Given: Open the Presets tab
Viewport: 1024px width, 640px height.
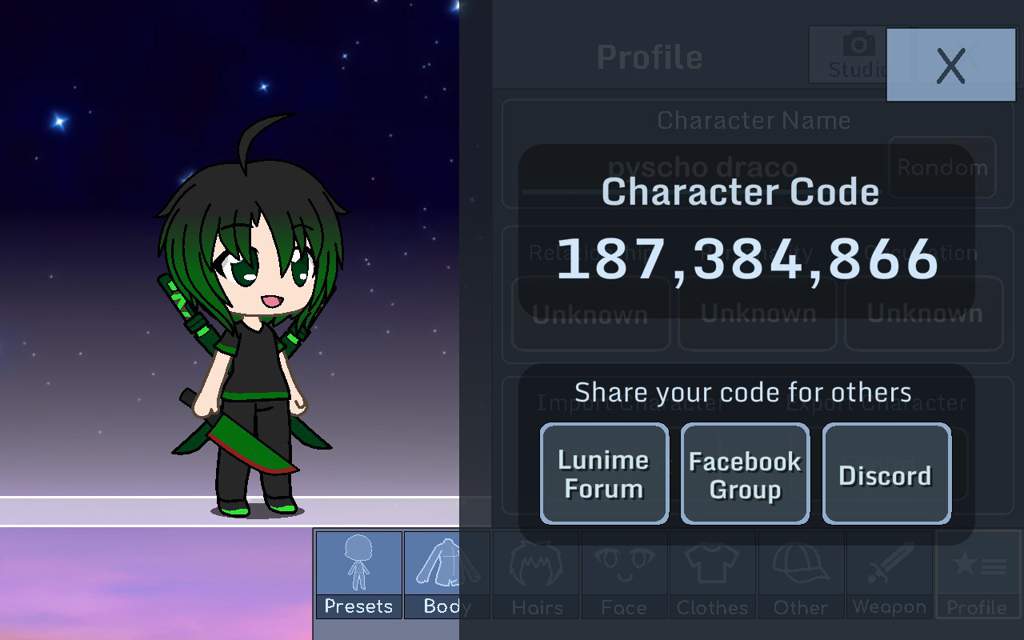Looking at the screenshot, I should 358,575.
